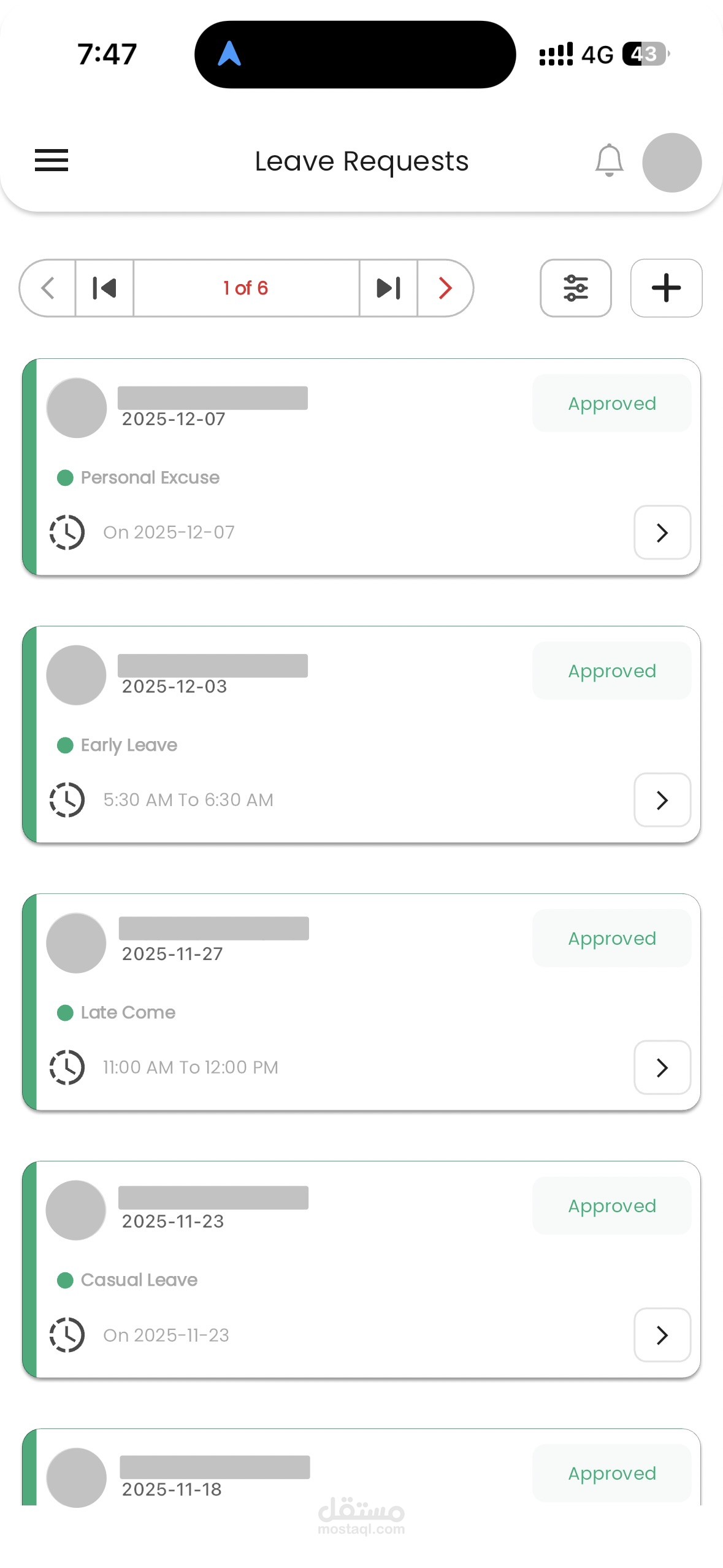The image size is (723, 1568).
Task: Go to the previous page of requests
Action: (48, 288)
